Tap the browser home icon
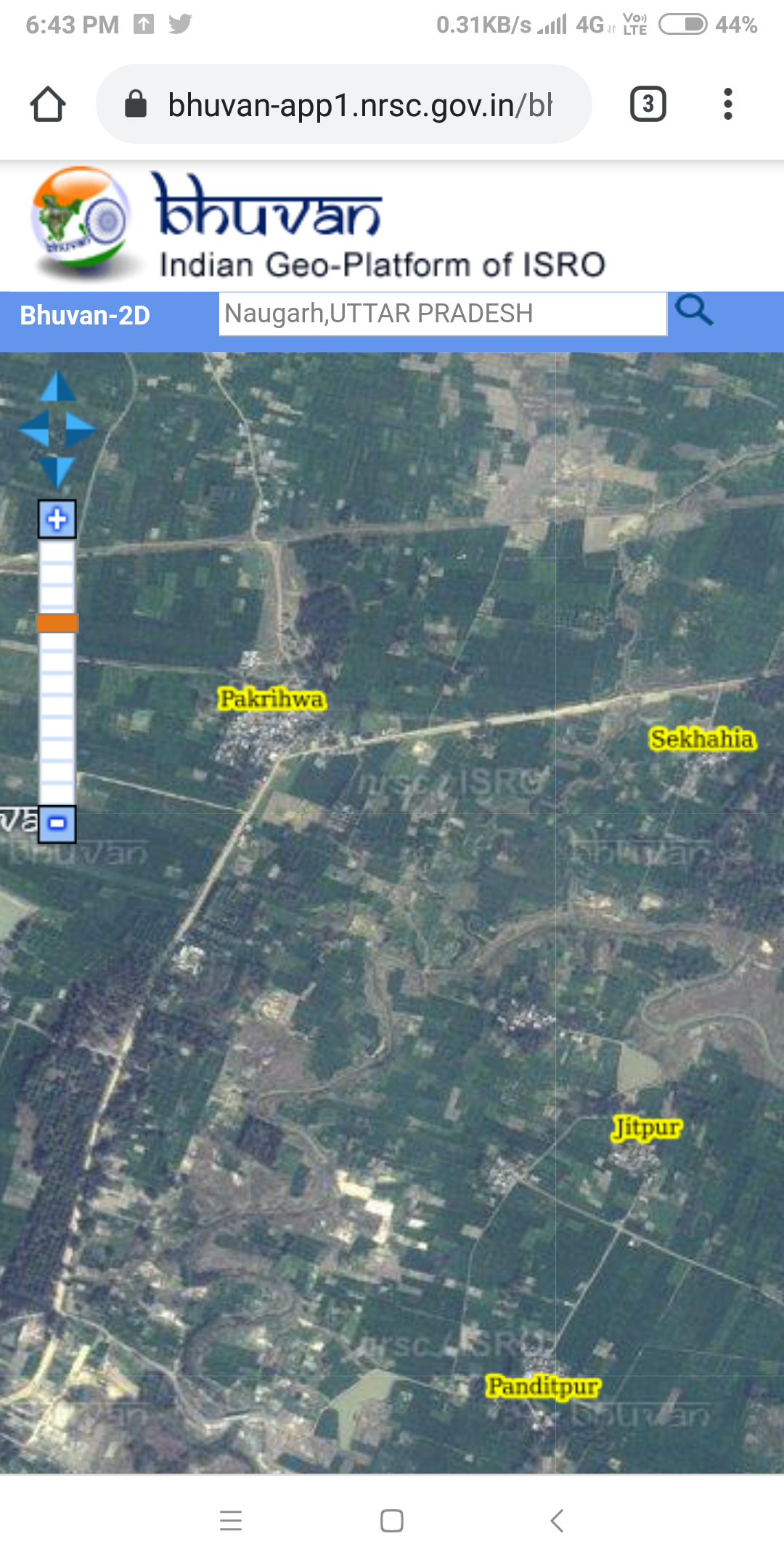The image size is (784, 1568). pos(48,105)
